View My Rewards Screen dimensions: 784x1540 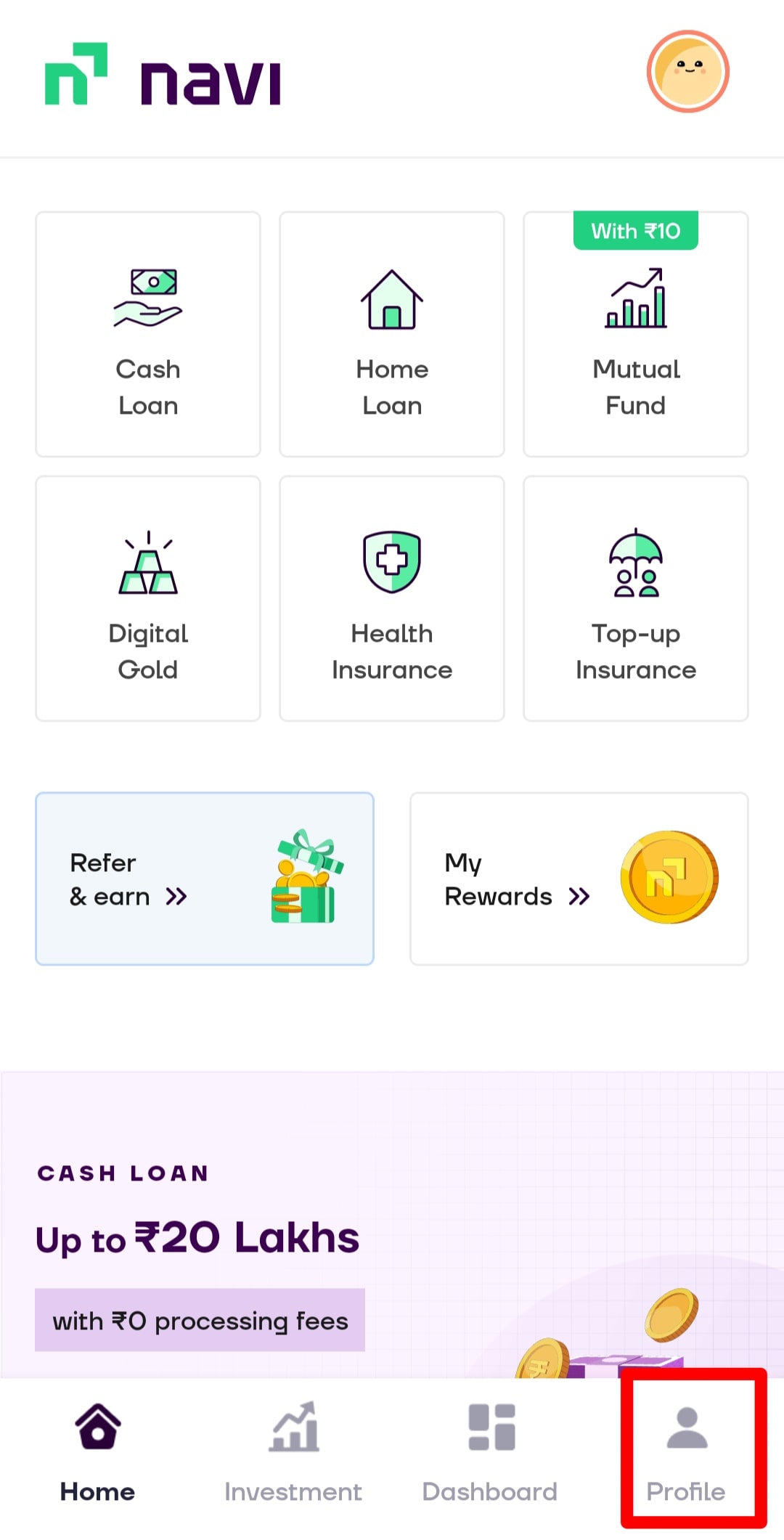tap(579, 879)
